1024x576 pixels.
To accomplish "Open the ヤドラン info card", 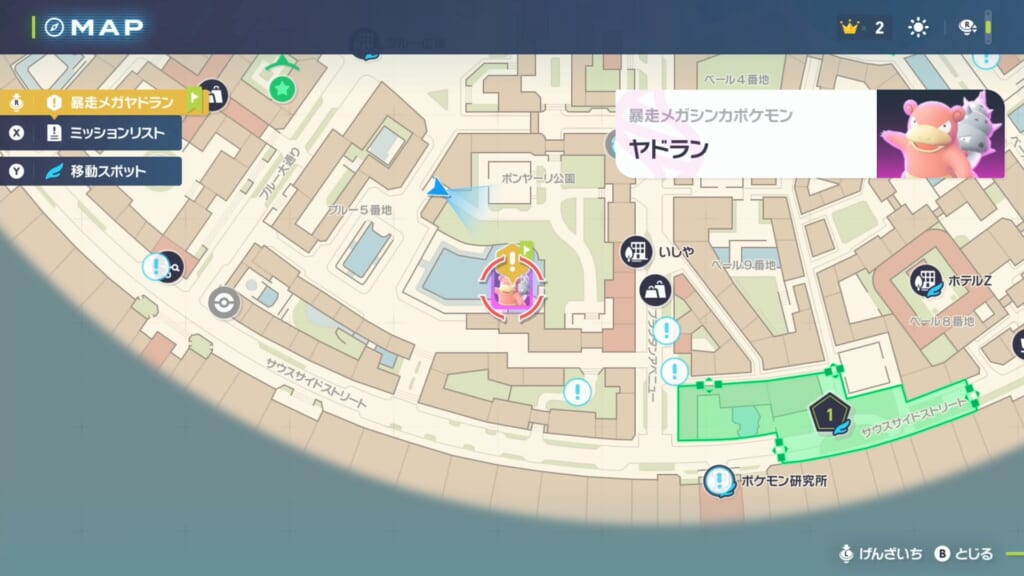I will click(809, 134).
